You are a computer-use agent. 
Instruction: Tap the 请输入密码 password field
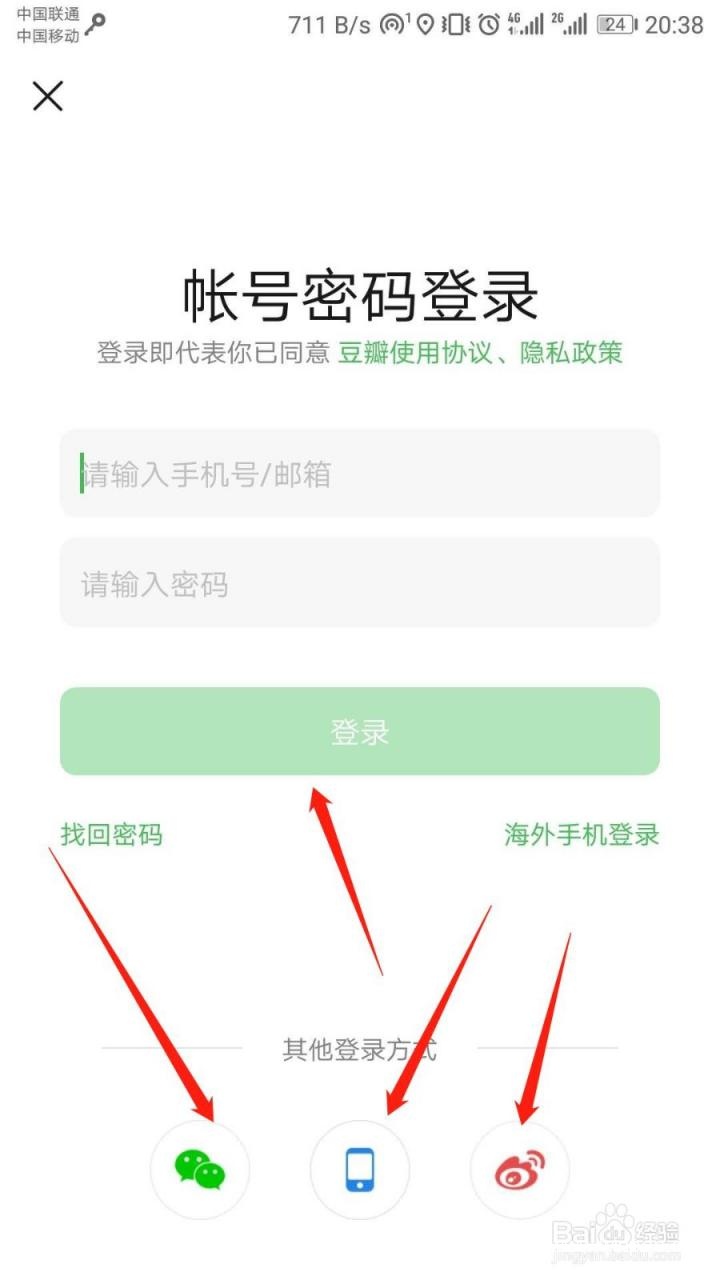[x=360, y=583]
